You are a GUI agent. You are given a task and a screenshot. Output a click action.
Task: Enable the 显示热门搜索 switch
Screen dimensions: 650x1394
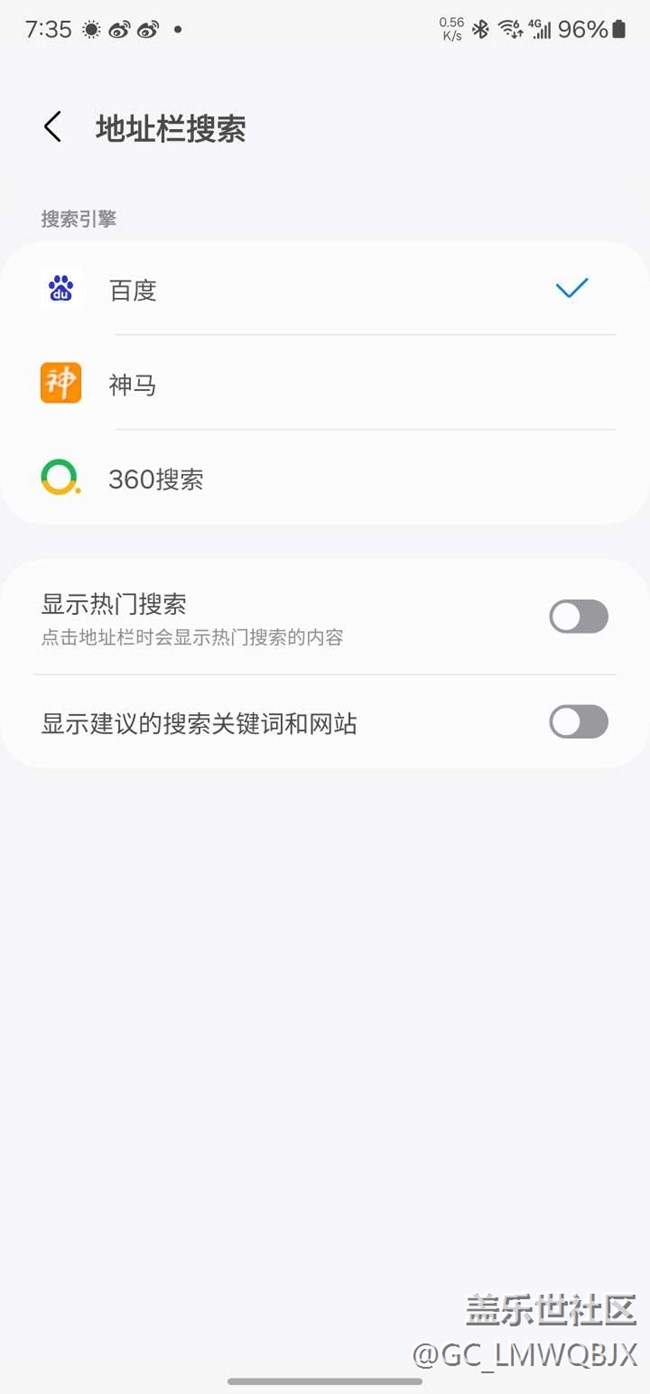579,616
